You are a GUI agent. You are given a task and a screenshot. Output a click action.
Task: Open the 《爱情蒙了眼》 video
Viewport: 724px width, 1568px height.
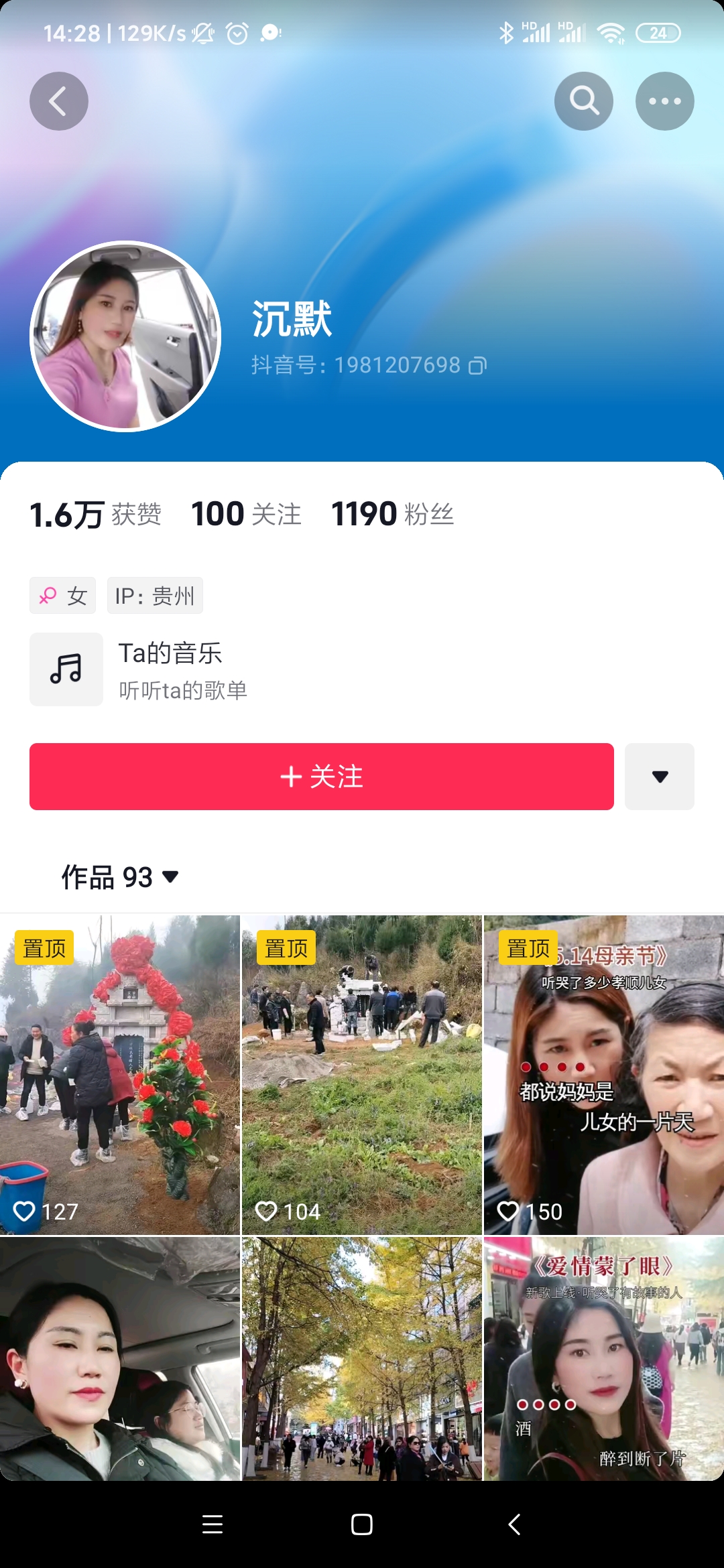point(604,1360)
